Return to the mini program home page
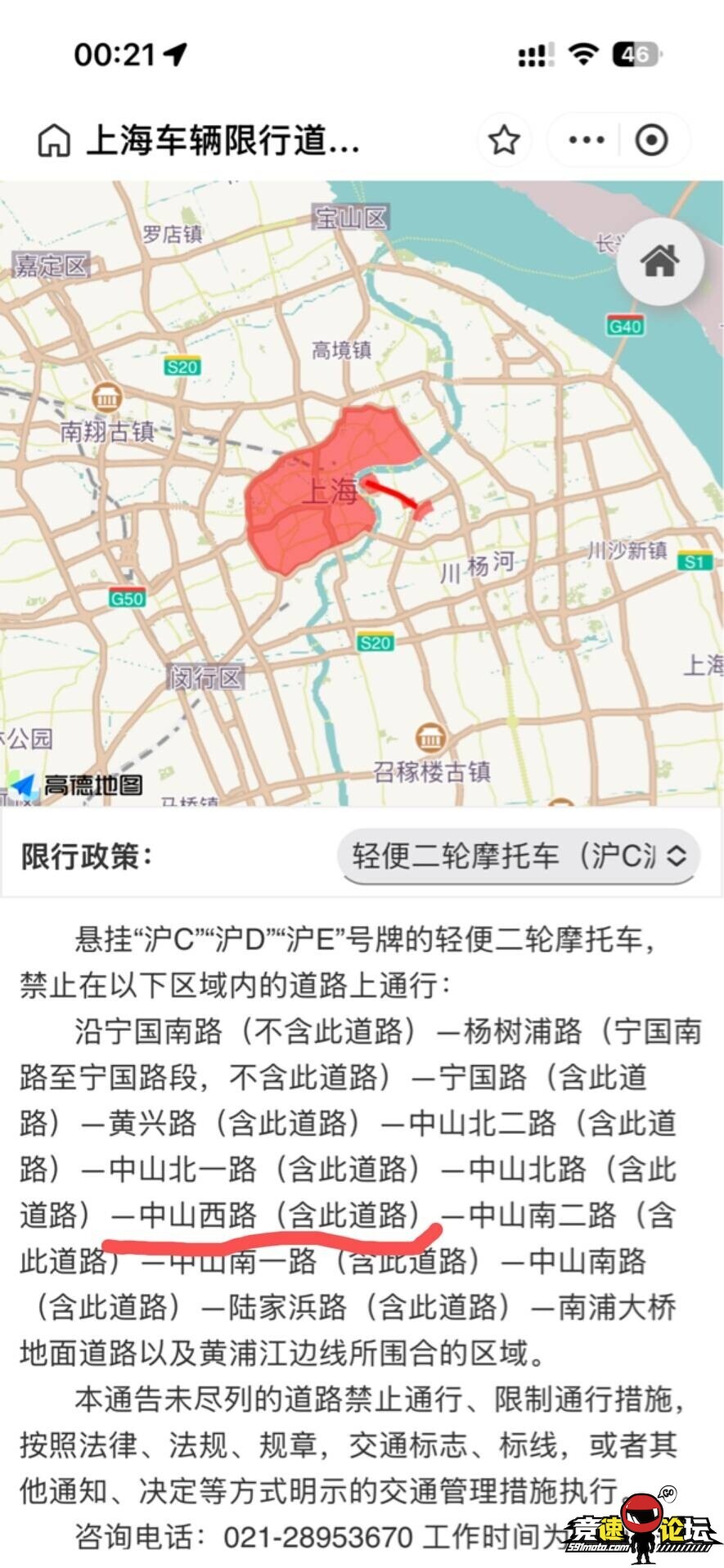Screen dimensions: 724x1568 coord(54,140)
